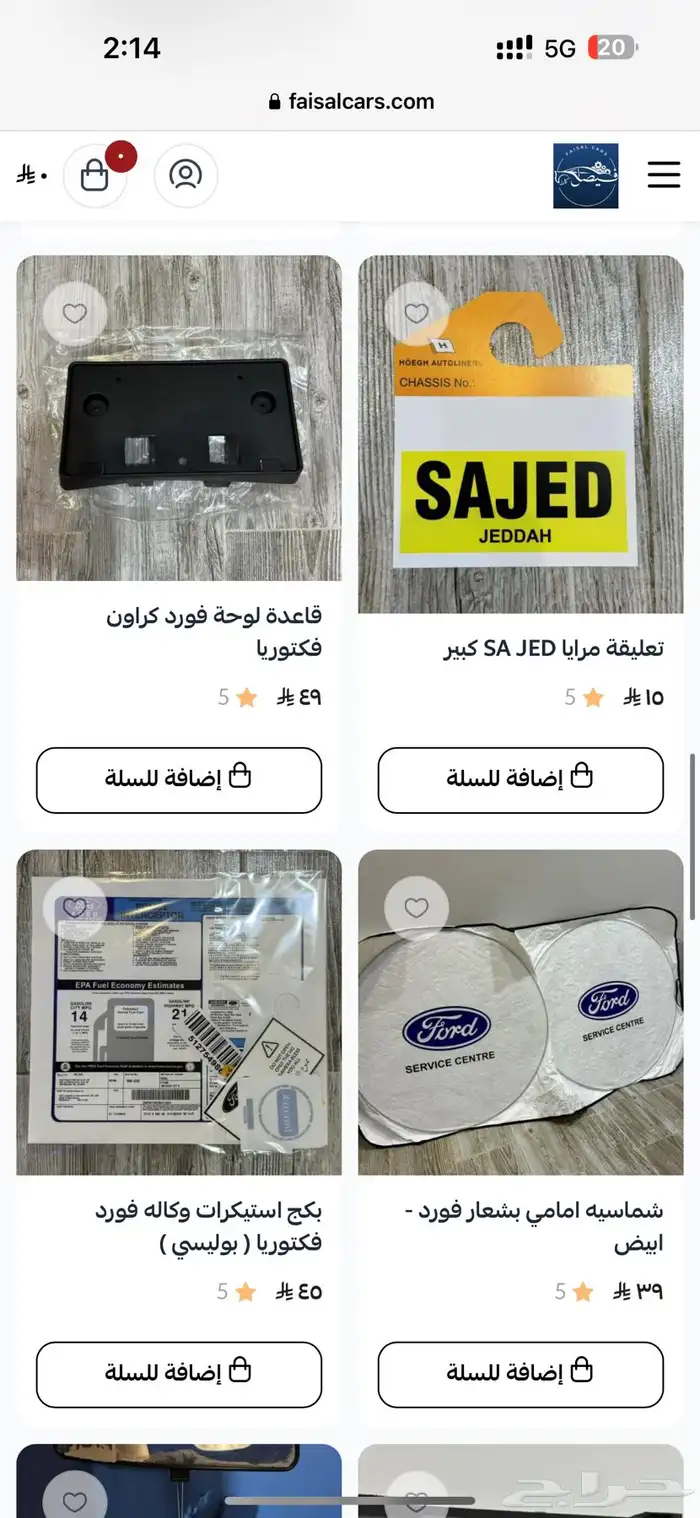Viewport: 700px width, 1518px height.
Task: Favorite the Ford police sticker pack
Action: 75,908
